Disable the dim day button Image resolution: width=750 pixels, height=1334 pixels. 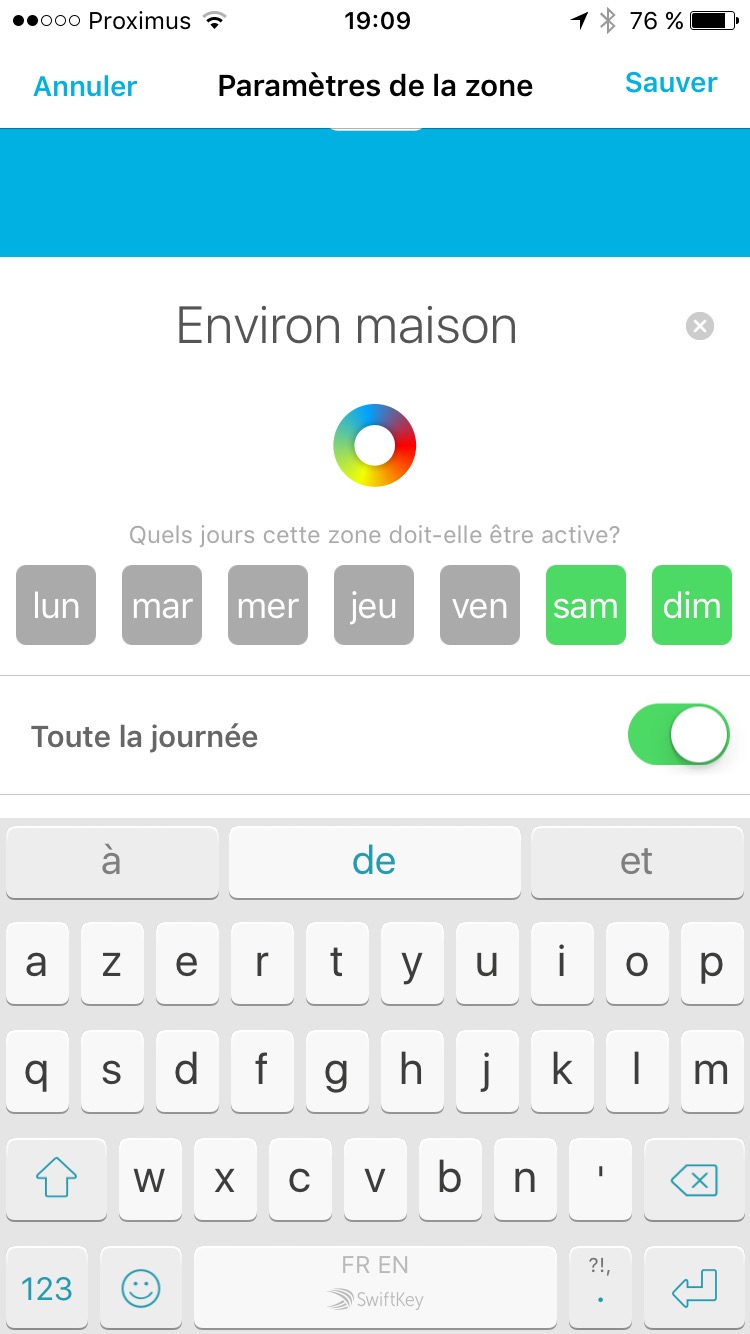coord(692,605)
